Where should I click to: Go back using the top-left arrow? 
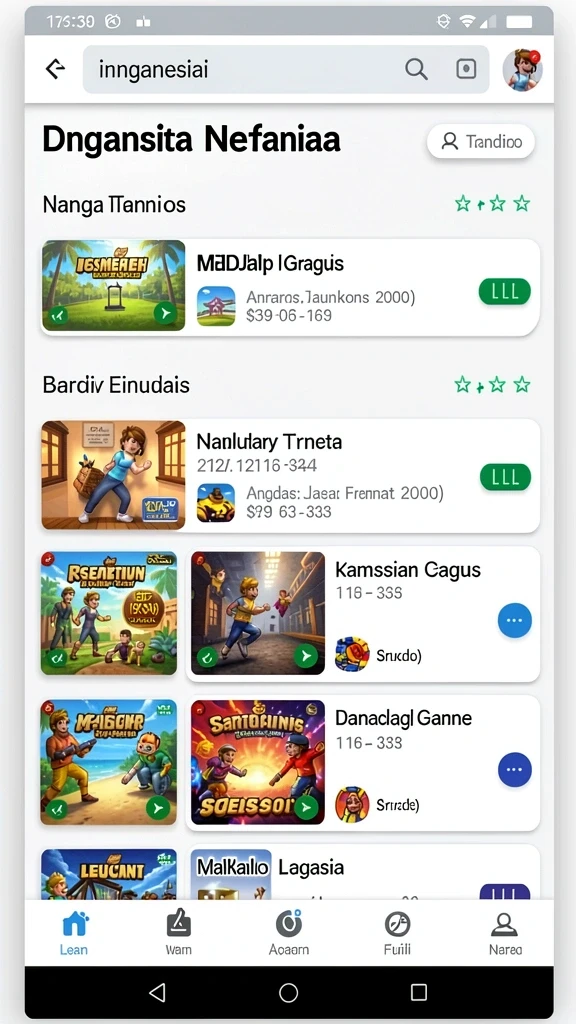[56, 69]
